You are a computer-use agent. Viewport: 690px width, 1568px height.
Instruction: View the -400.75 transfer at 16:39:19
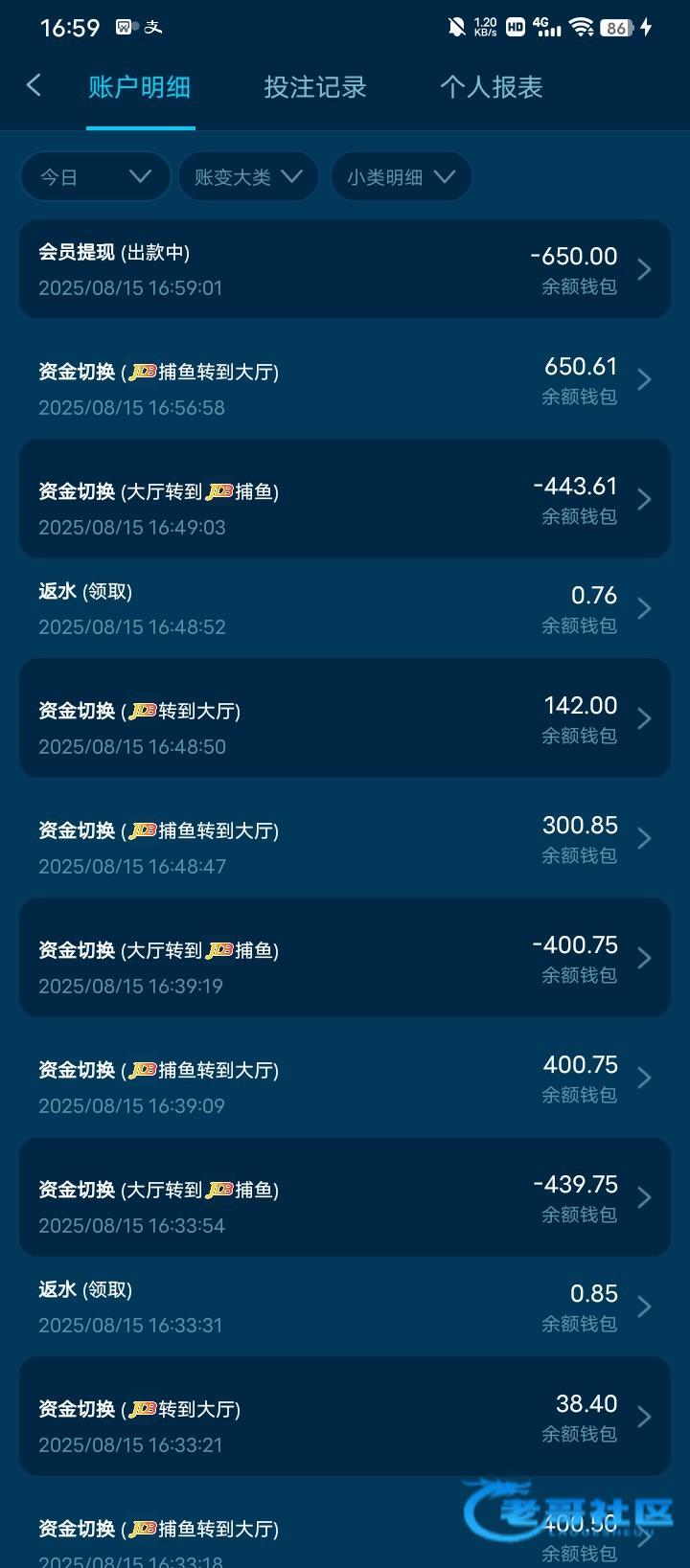345,957
